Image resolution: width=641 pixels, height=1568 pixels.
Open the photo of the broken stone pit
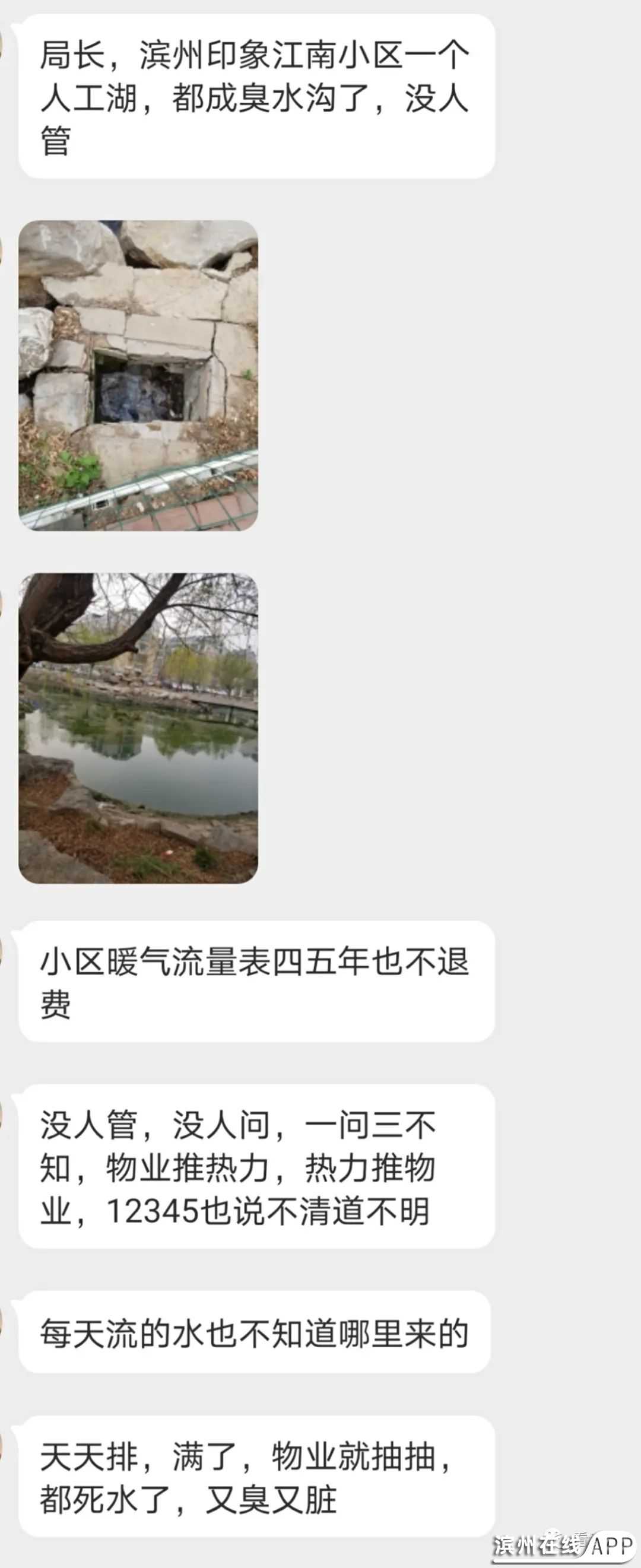click(138, 375)
